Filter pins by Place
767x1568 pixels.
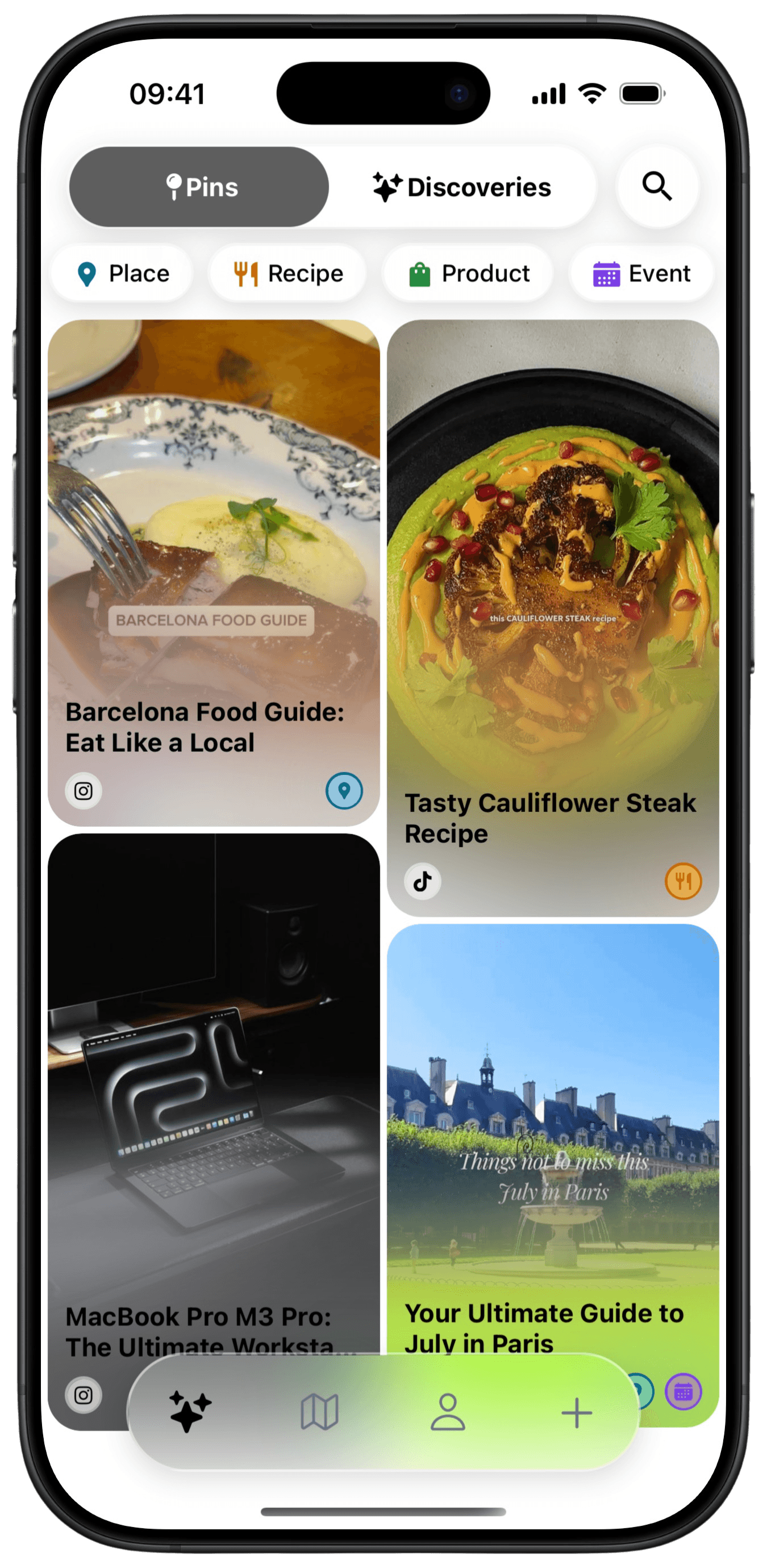pos(122,274)
